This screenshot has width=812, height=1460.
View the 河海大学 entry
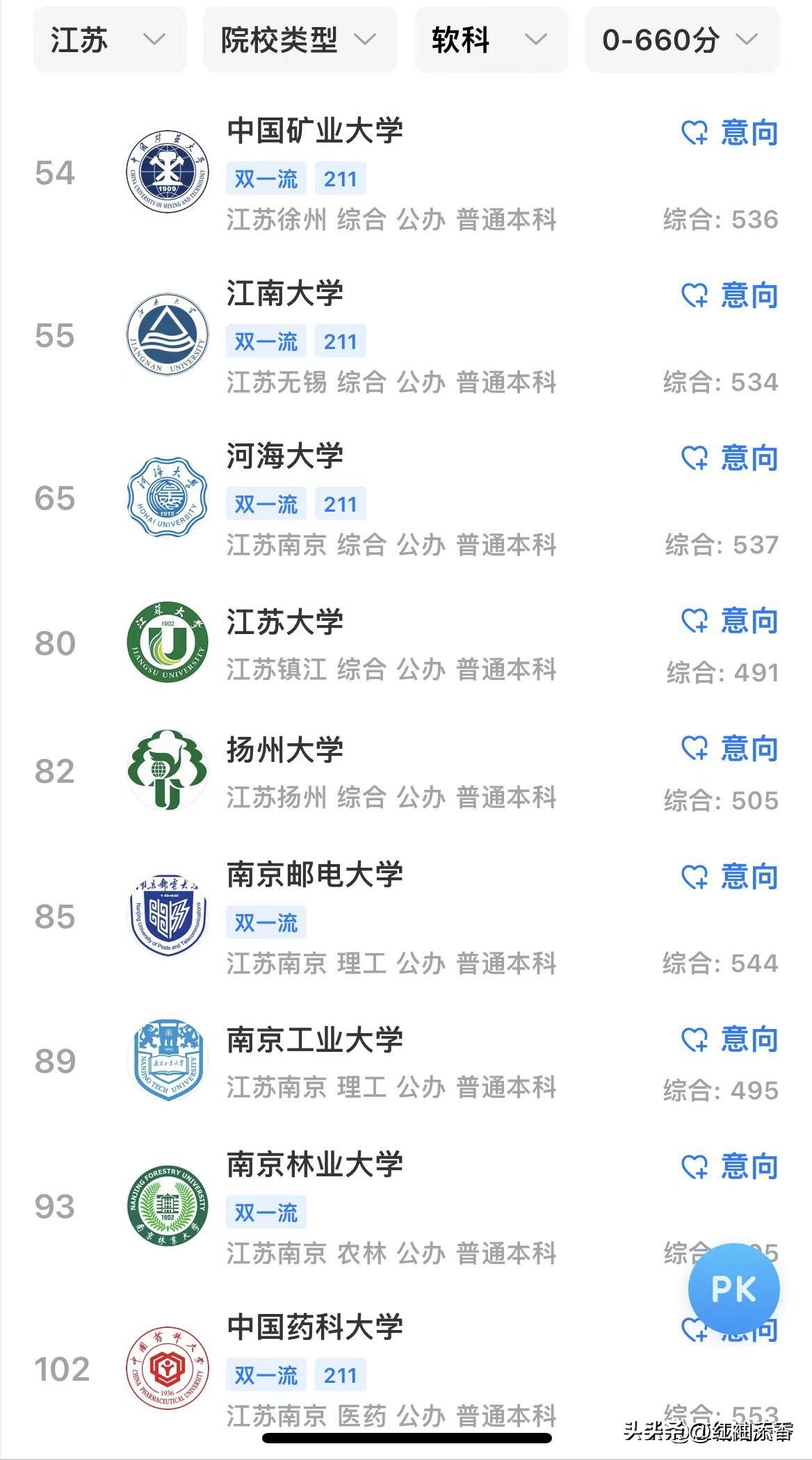[x=285, y=456]
